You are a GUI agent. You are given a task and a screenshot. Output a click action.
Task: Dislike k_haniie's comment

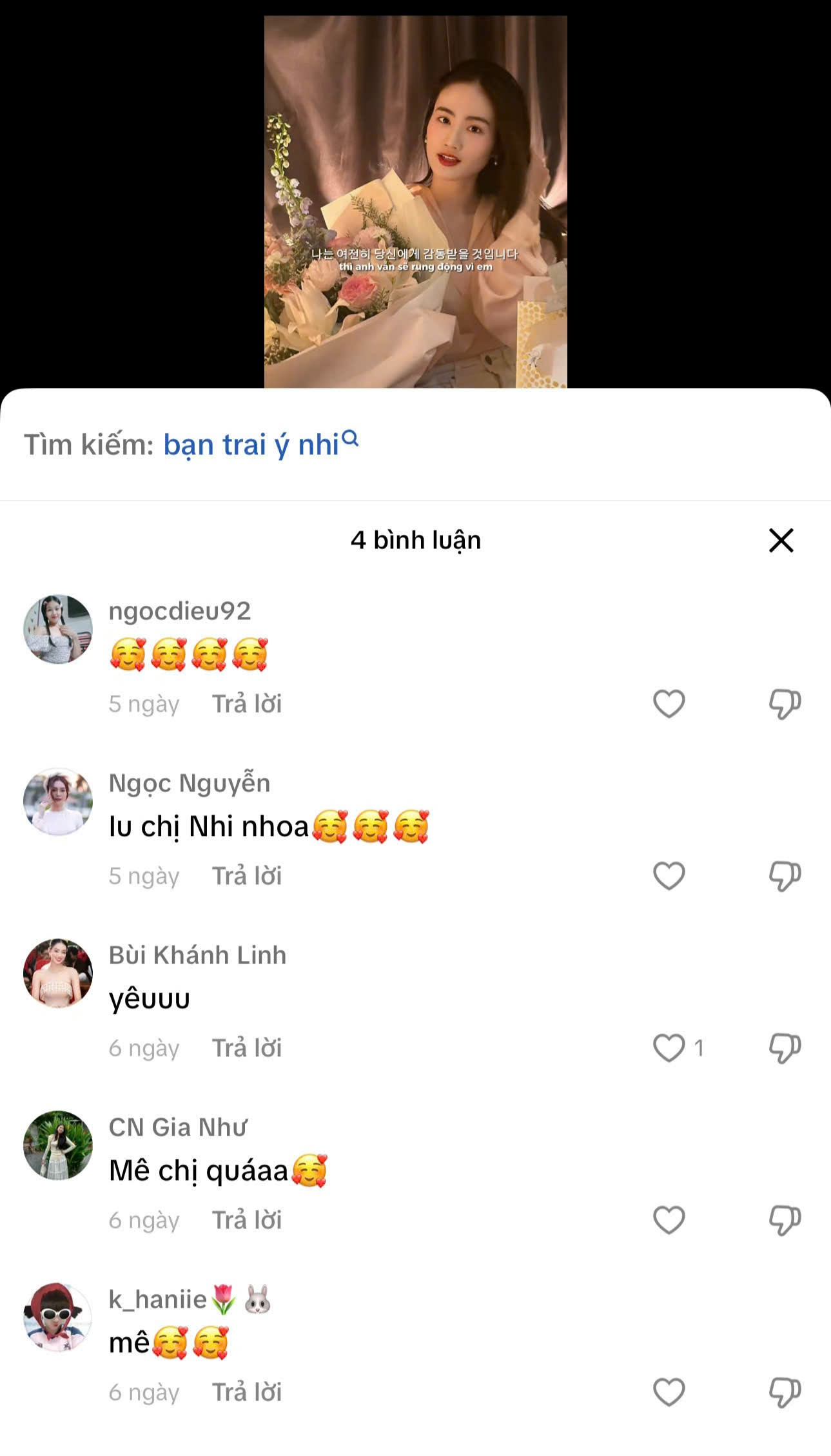click(x=785, y=1392)
